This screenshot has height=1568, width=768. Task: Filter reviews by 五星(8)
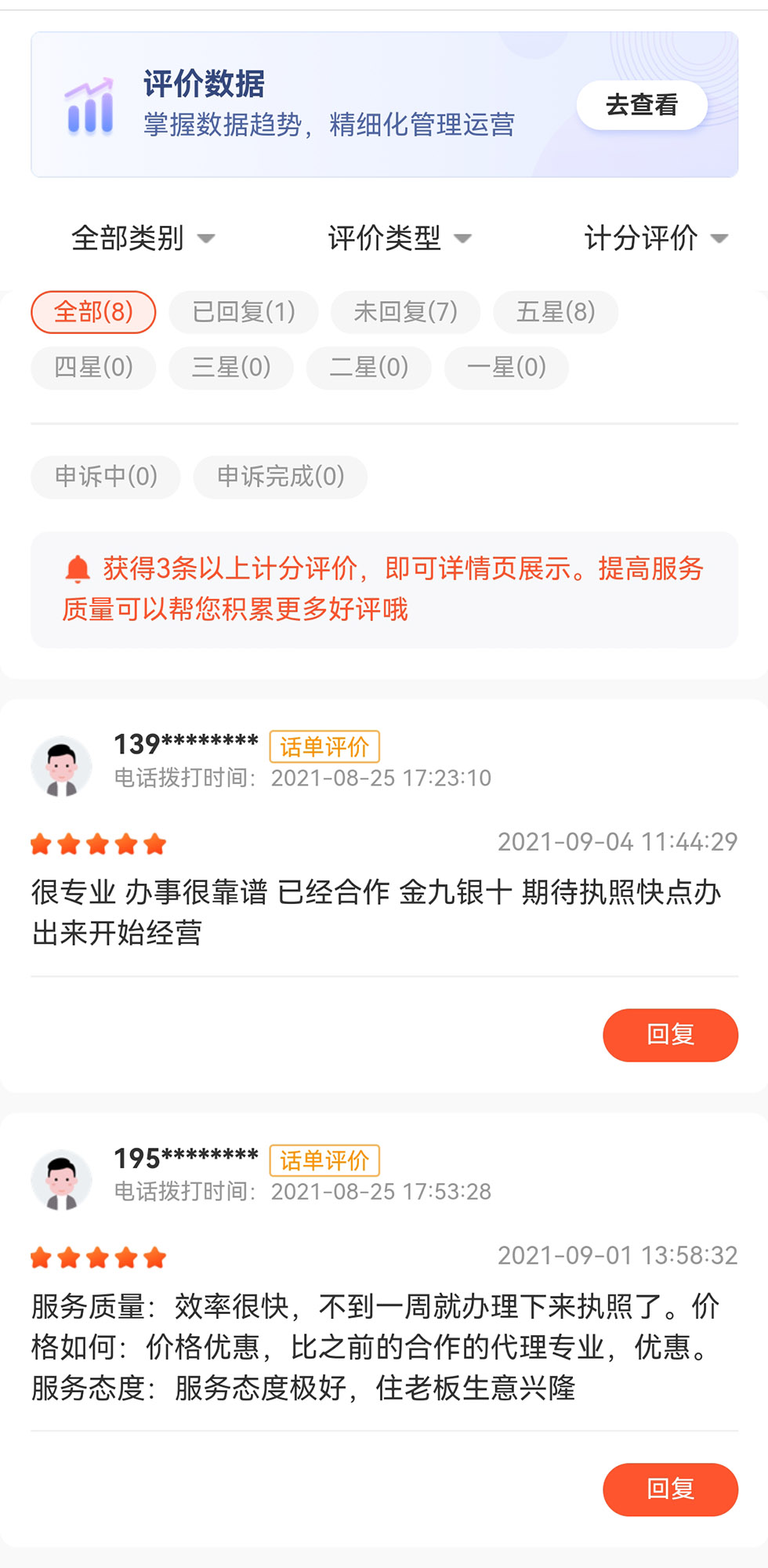tap(556, 312)
